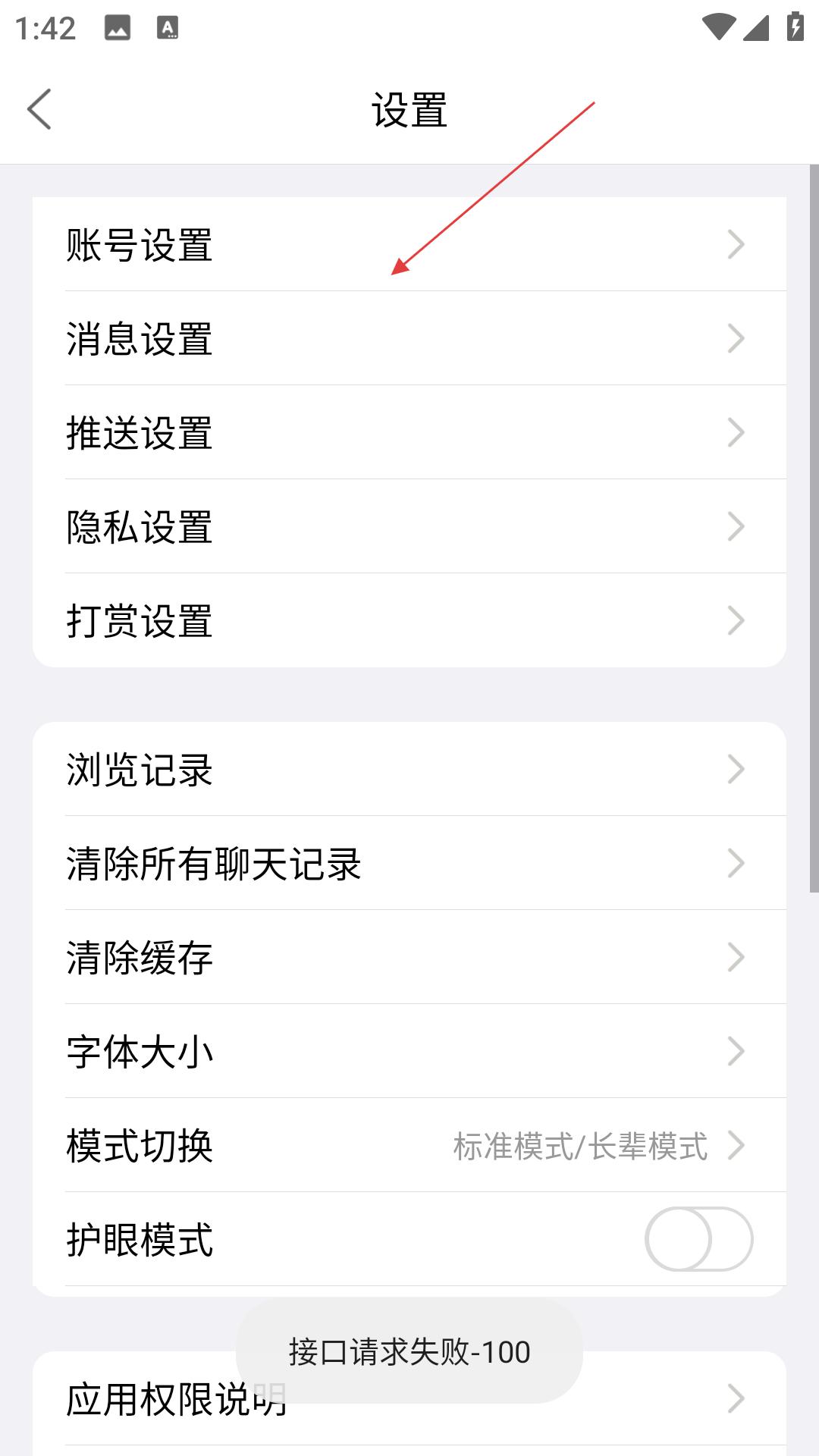This screenshot has width=819, height=1456.
Task: Go back from the 设置 page
Action: pos(39,109)
